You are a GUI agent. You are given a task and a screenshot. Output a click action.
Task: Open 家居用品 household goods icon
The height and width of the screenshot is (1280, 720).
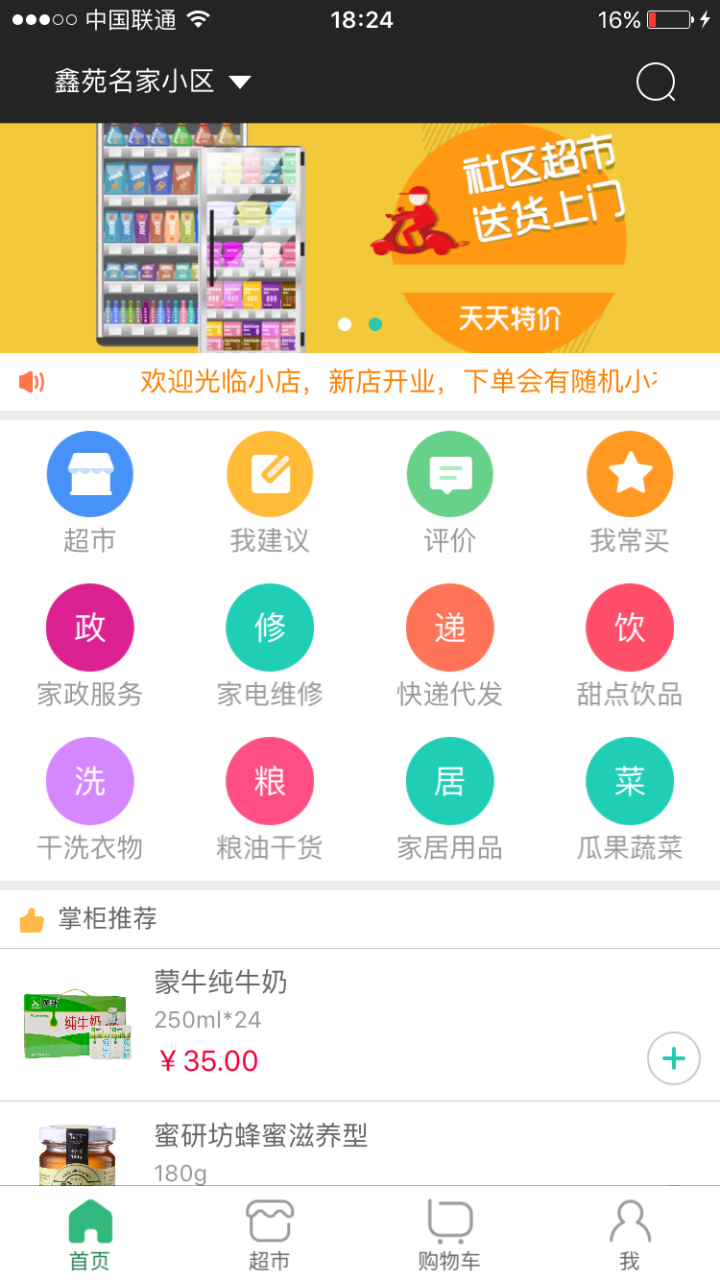pos(450,781)
